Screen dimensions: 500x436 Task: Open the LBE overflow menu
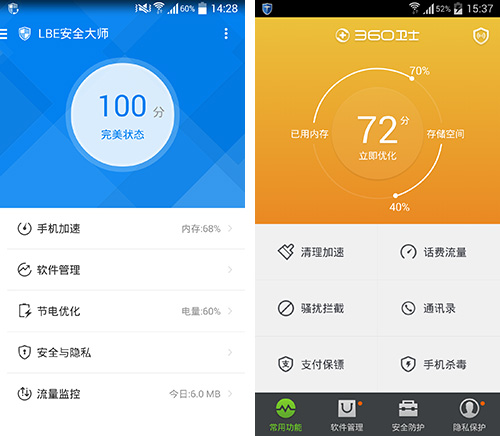point(226,34)
